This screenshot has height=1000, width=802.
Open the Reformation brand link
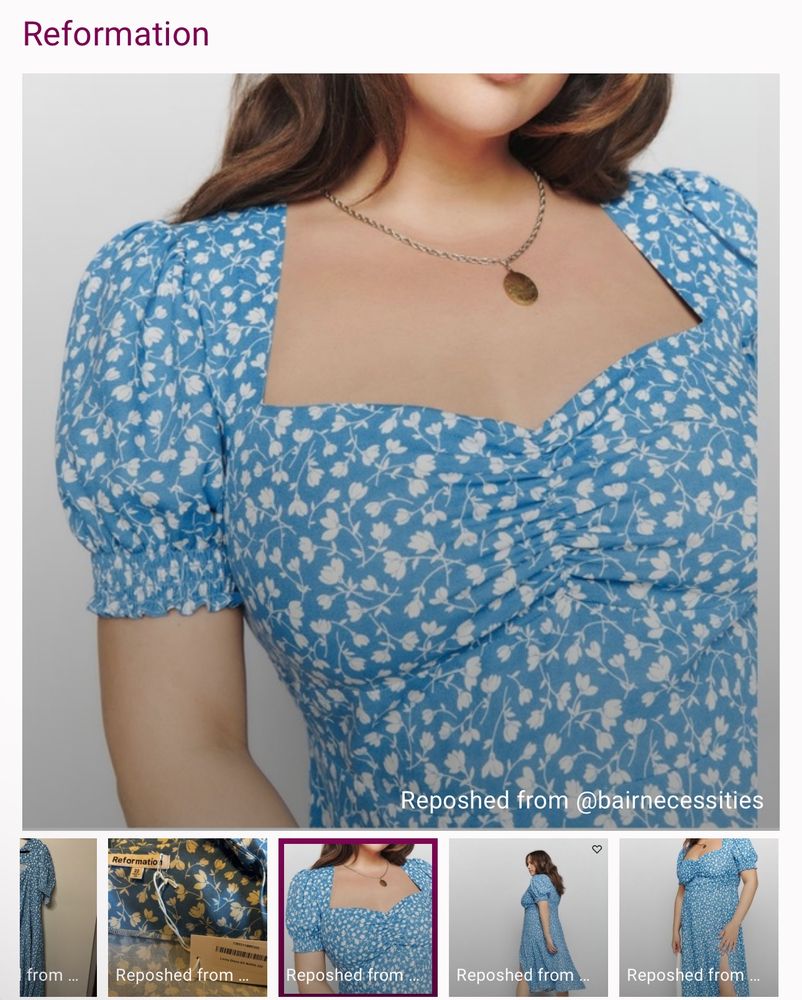116,34
